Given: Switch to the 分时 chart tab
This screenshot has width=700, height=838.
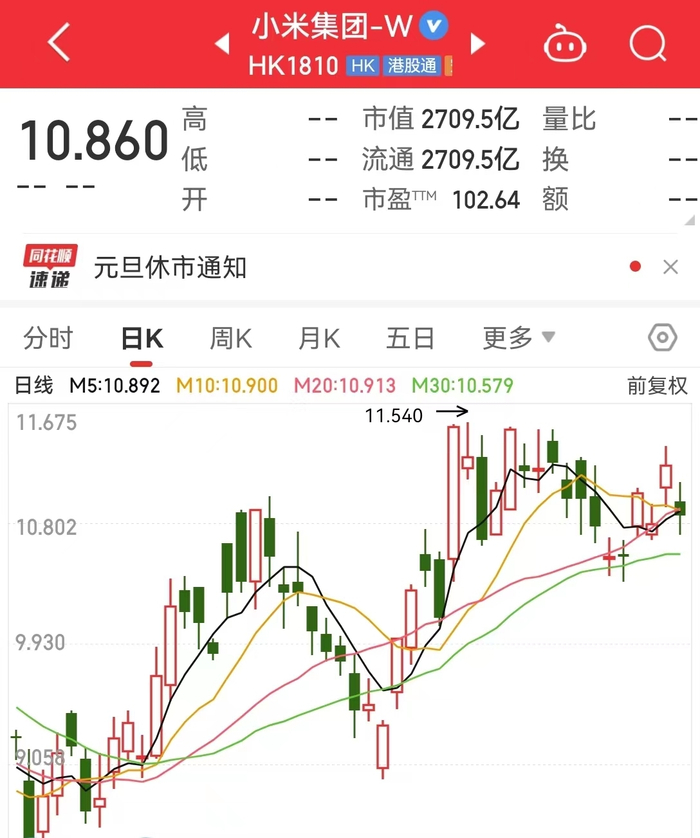Looking at the screenshot, I should (48, 338).
